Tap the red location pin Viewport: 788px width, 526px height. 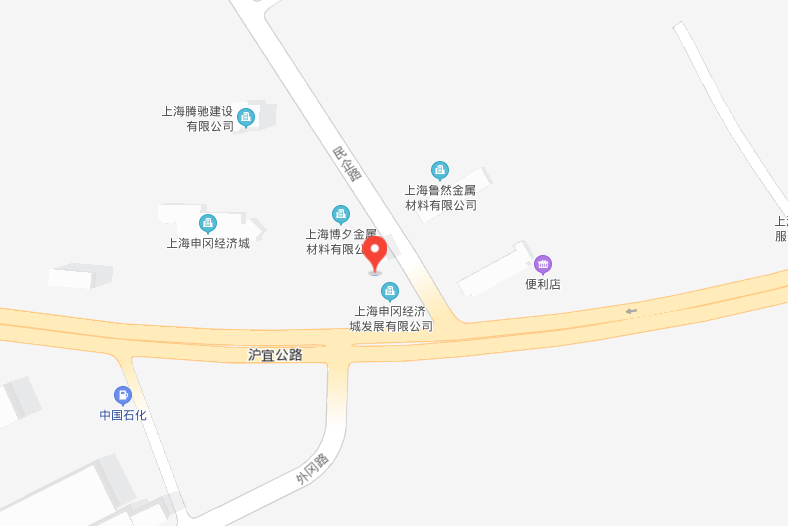click(x=375, y=253)
